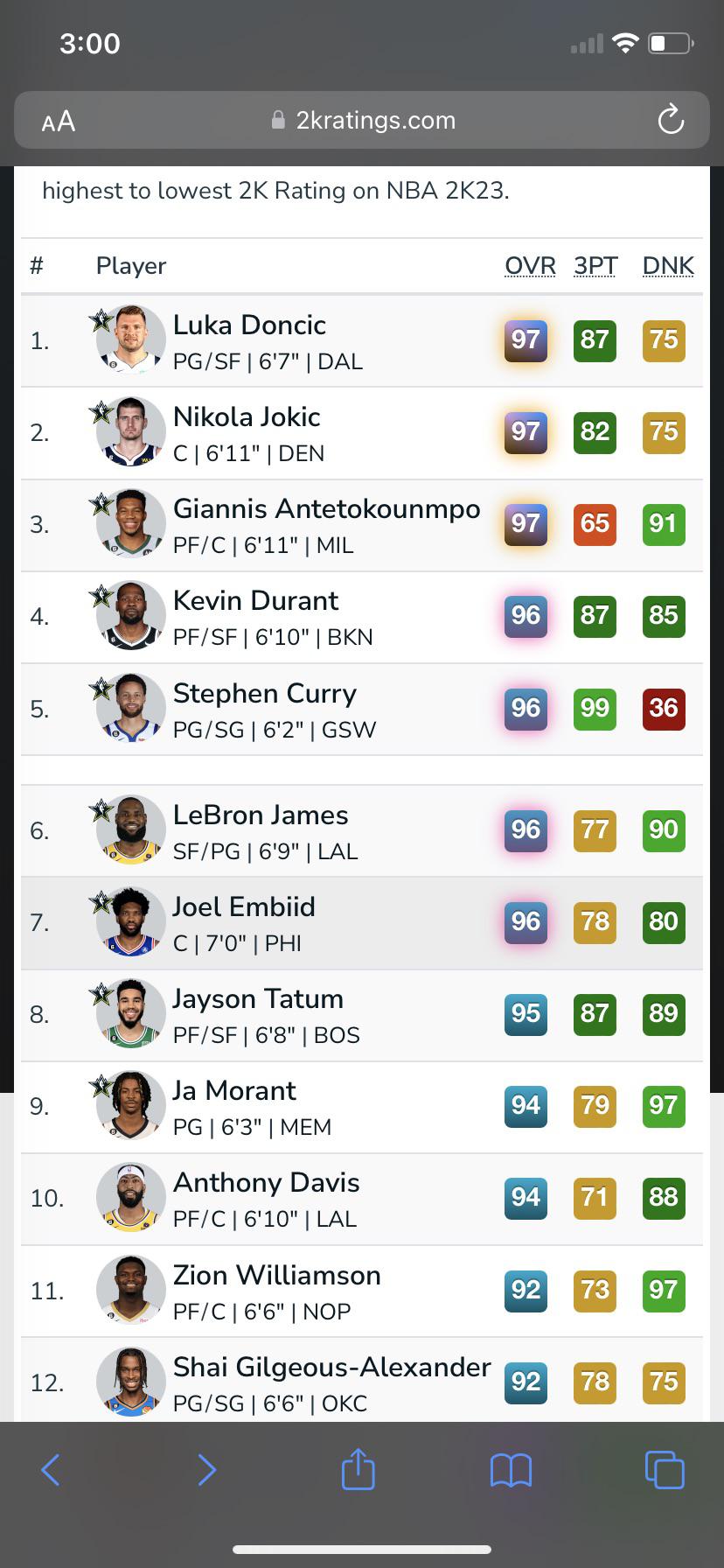This screenshot has width=724, height=1568.
Task: Open Luka Doncic's player page
Action: (249, 325)
